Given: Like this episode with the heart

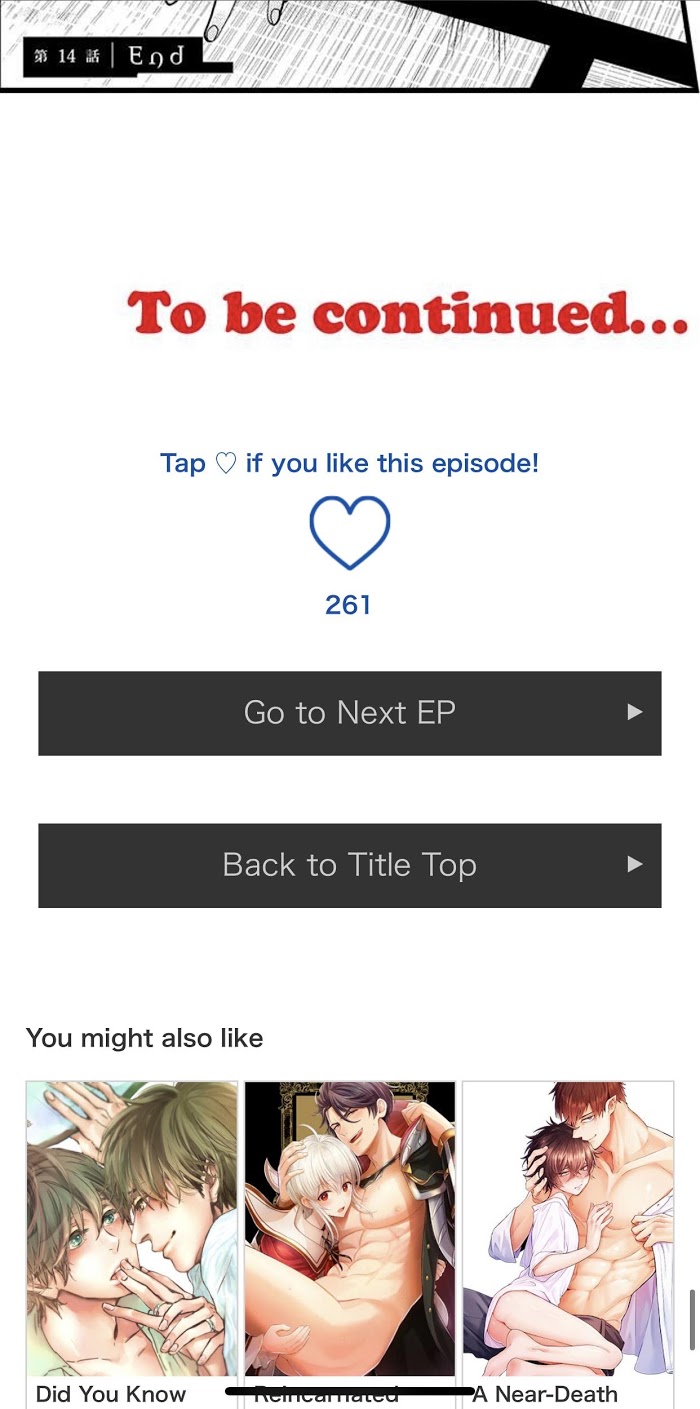Looking at the screenshot, I should (x=349, y=533).
